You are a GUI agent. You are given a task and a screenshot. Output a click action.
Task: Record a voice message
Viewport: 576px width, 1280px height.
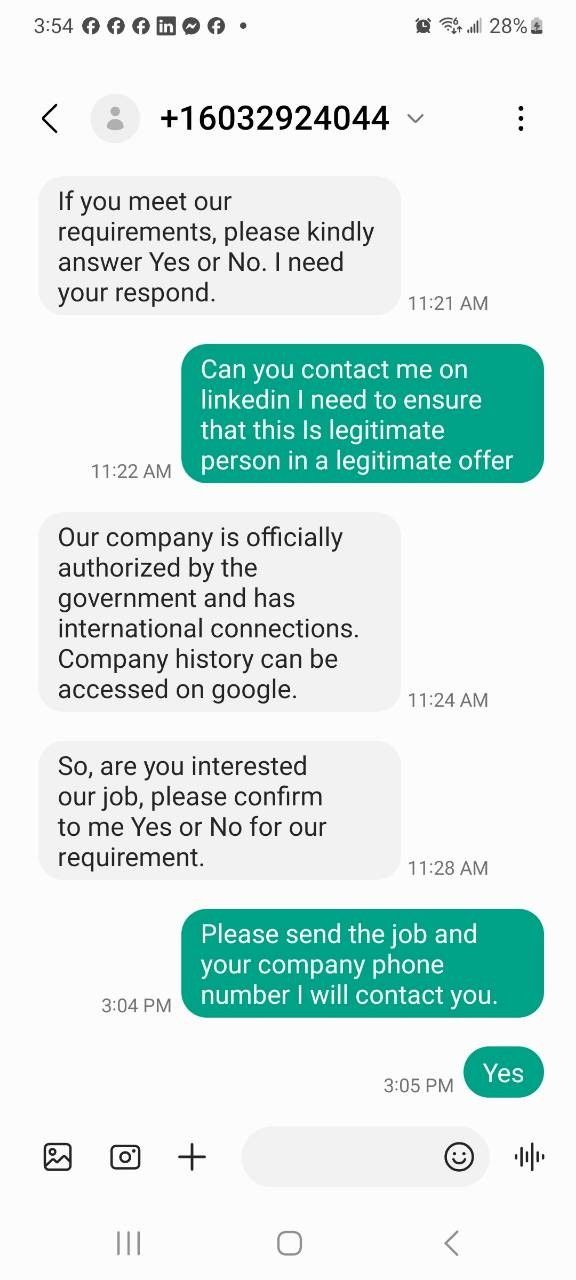(x=529, y=1157)
